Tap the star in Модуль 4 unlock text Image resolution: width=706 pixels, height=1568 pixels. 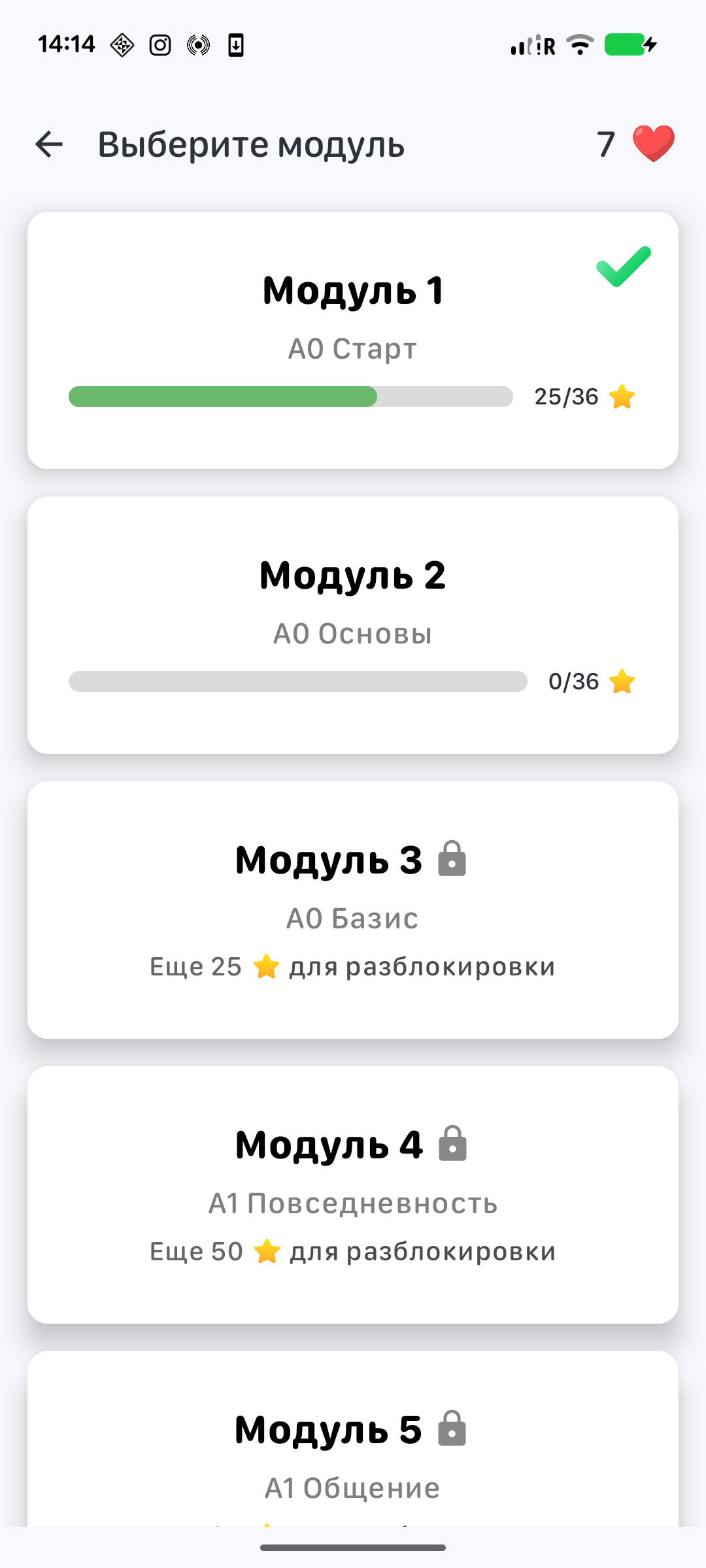coord(265,1250)
